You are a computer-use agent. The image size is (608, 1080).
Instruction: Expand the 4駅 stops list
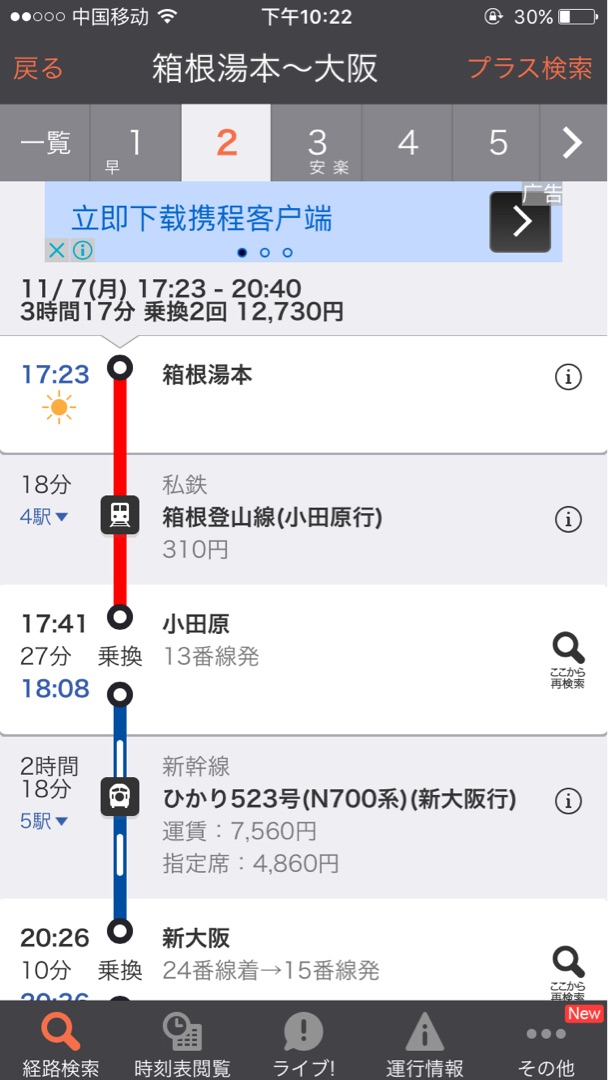click(x=44, y=517)
